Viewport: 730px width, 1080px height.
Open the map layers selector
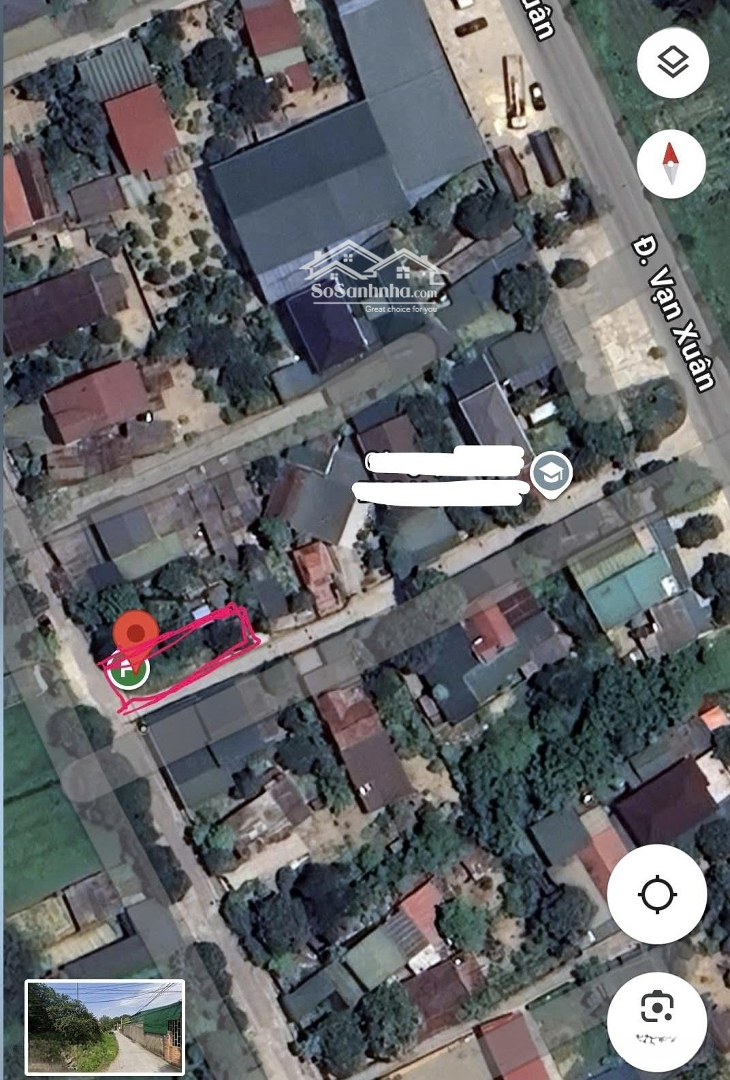(x=672, y=63)
